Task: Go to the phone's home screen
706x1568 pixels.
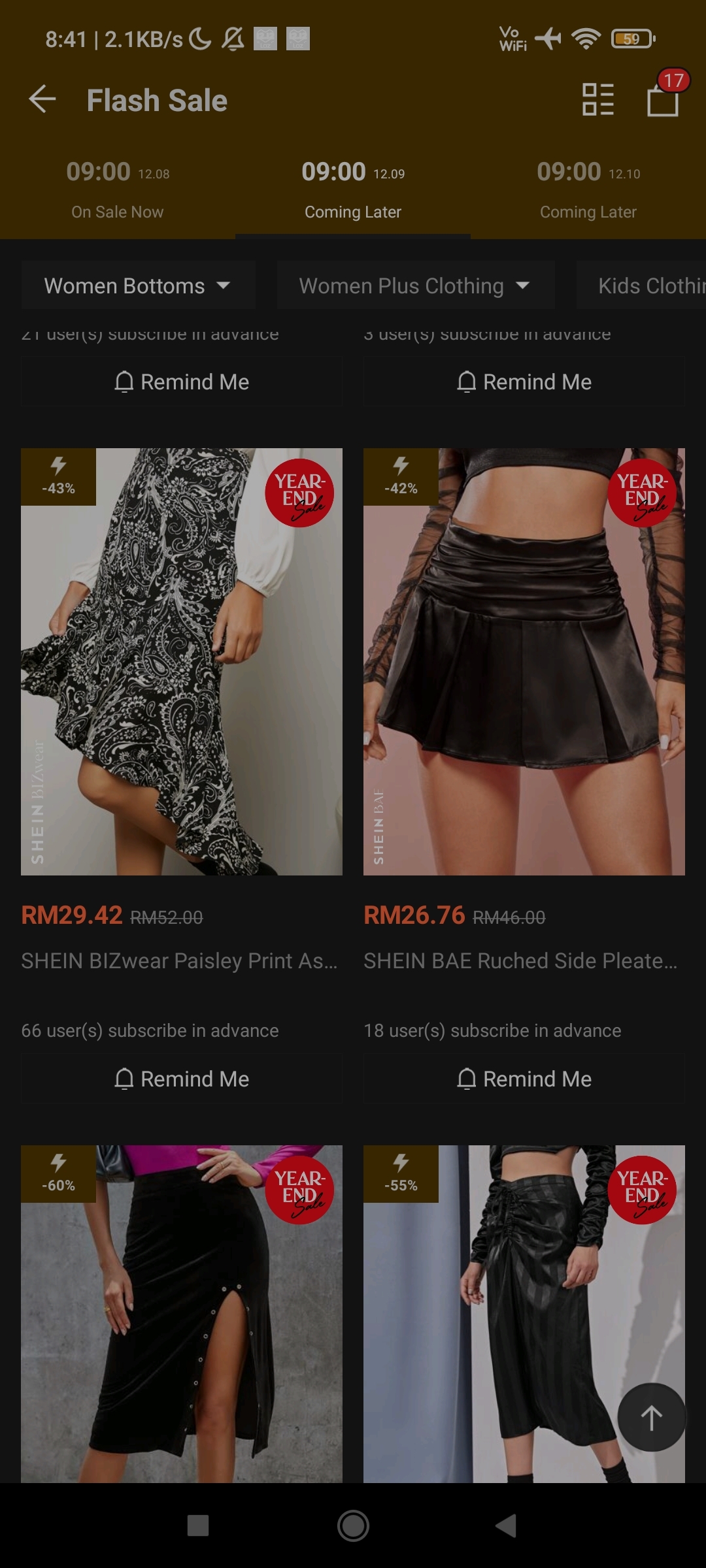Action: (353, 1526)
